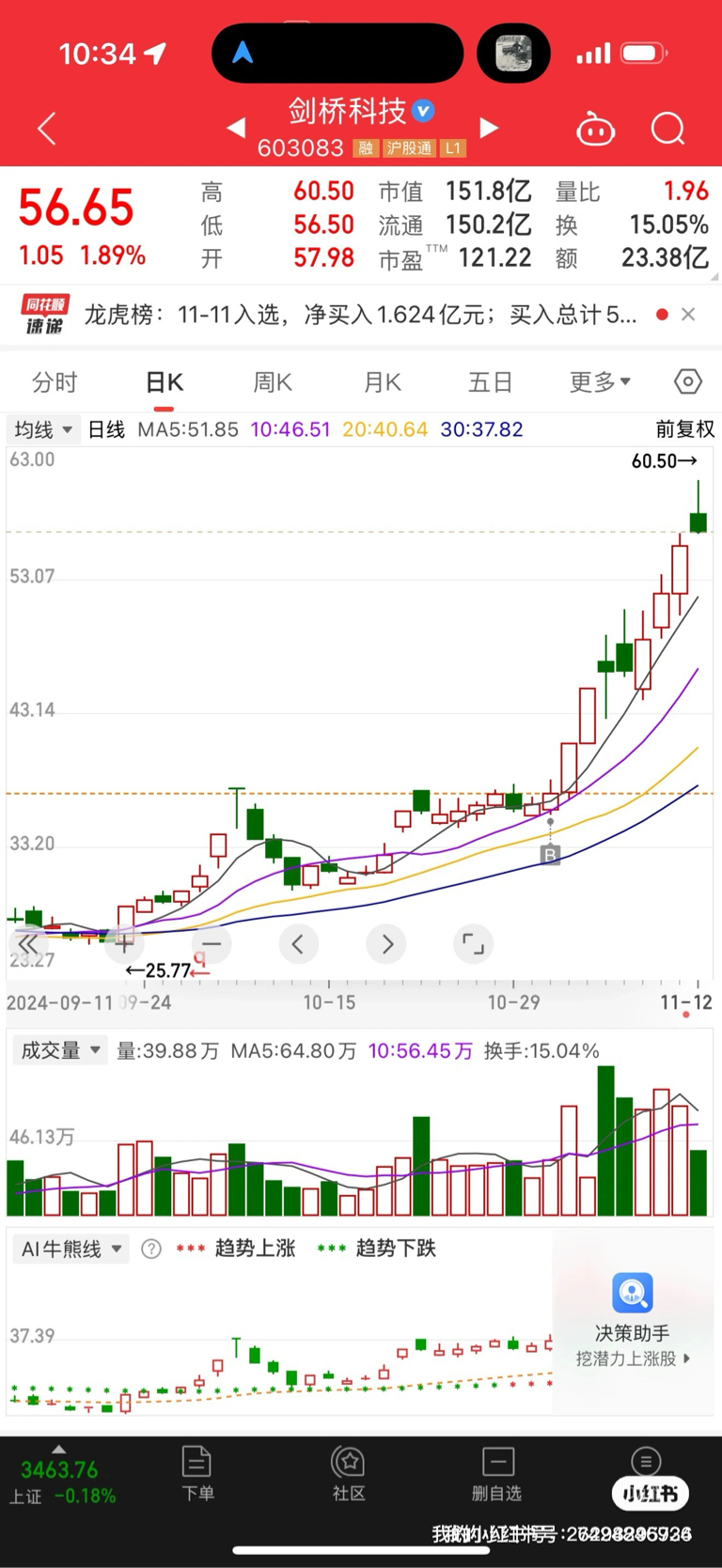Switch to the previous stock
Viewport: 722px width, 1568px height.
(x=236, y=128)
